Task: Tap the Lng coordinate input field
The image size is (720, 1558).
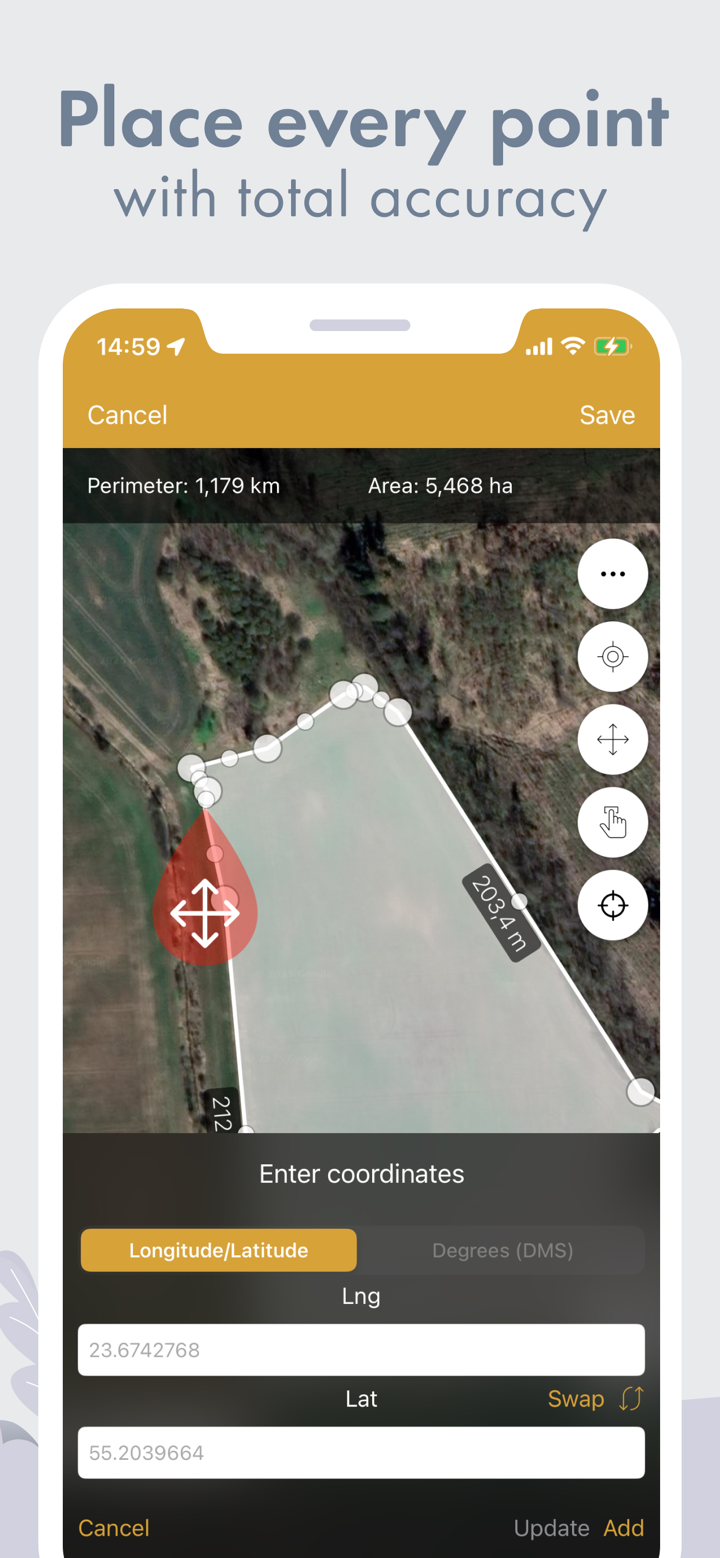Action: pyautogui.click(x=361, y=1349)
